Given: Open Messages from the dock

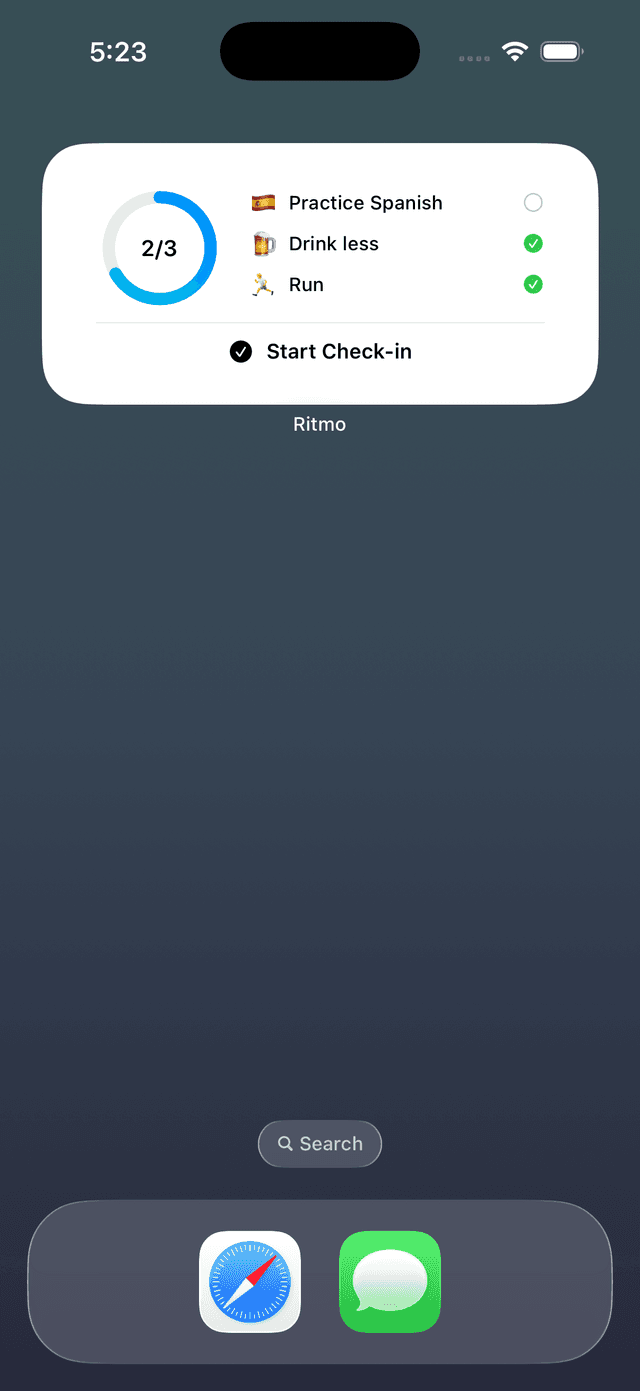Looking at the screenshot, I should [x=390, y=1282].
